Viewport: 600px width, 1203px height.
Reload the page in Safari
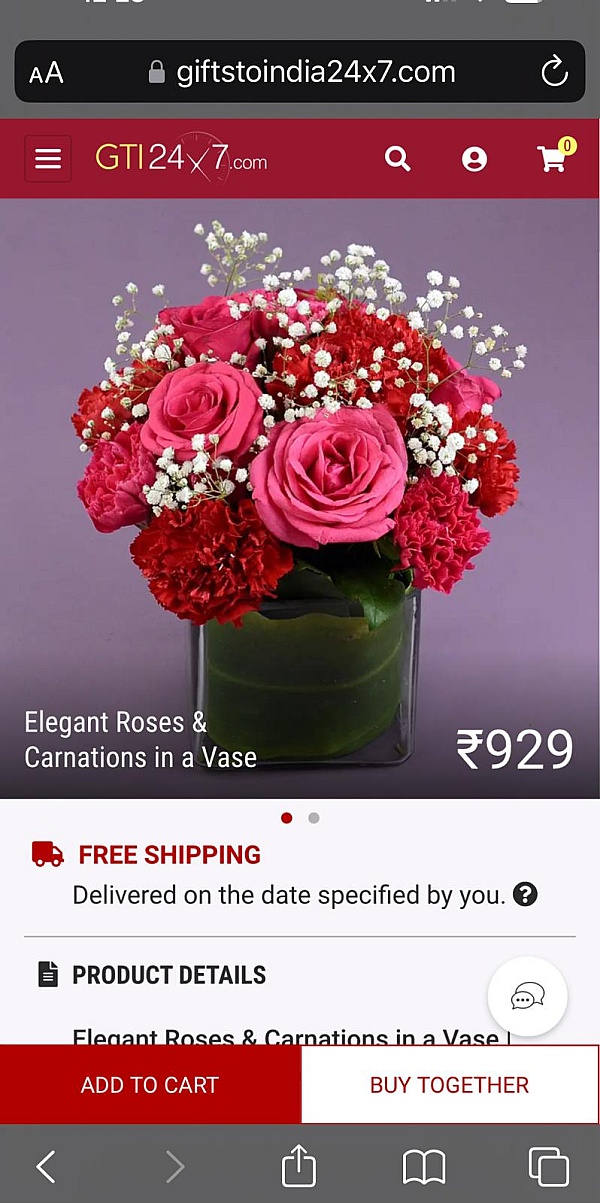coord(553,72)
